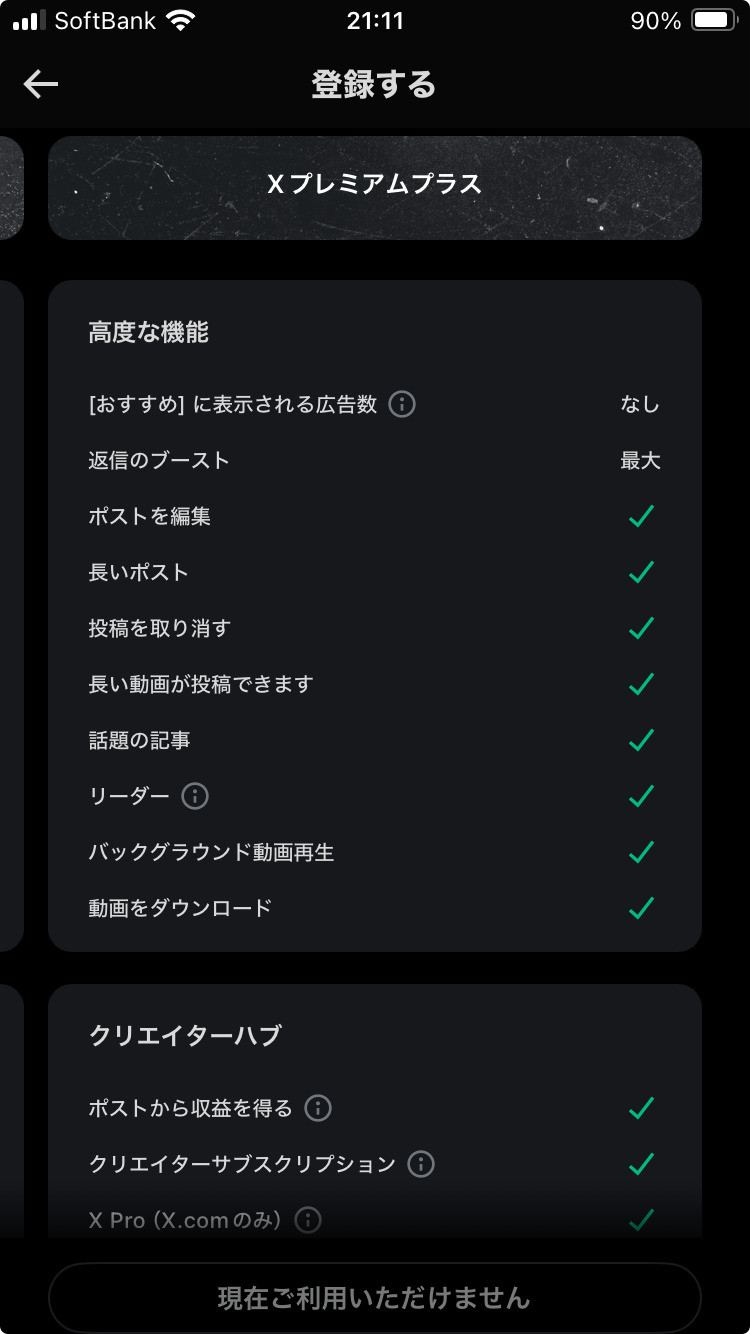The height and width of the screenshot is (1334, 750).
Task: Select the Xプレミアムプラス plan header
Action: [x=375, y=188]
